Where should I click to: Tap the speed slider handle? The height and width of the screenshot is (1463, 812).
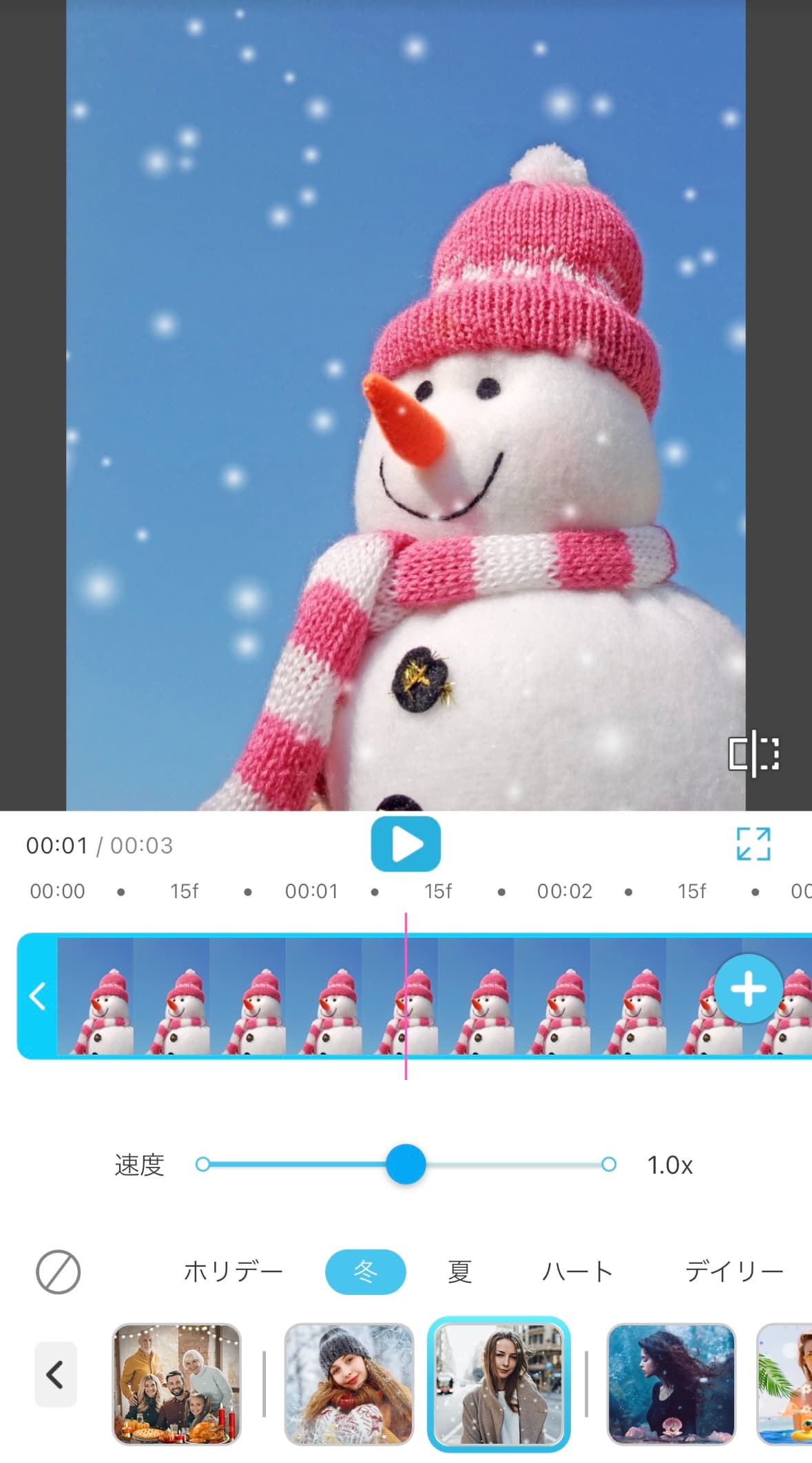(x=406, y=1165)
